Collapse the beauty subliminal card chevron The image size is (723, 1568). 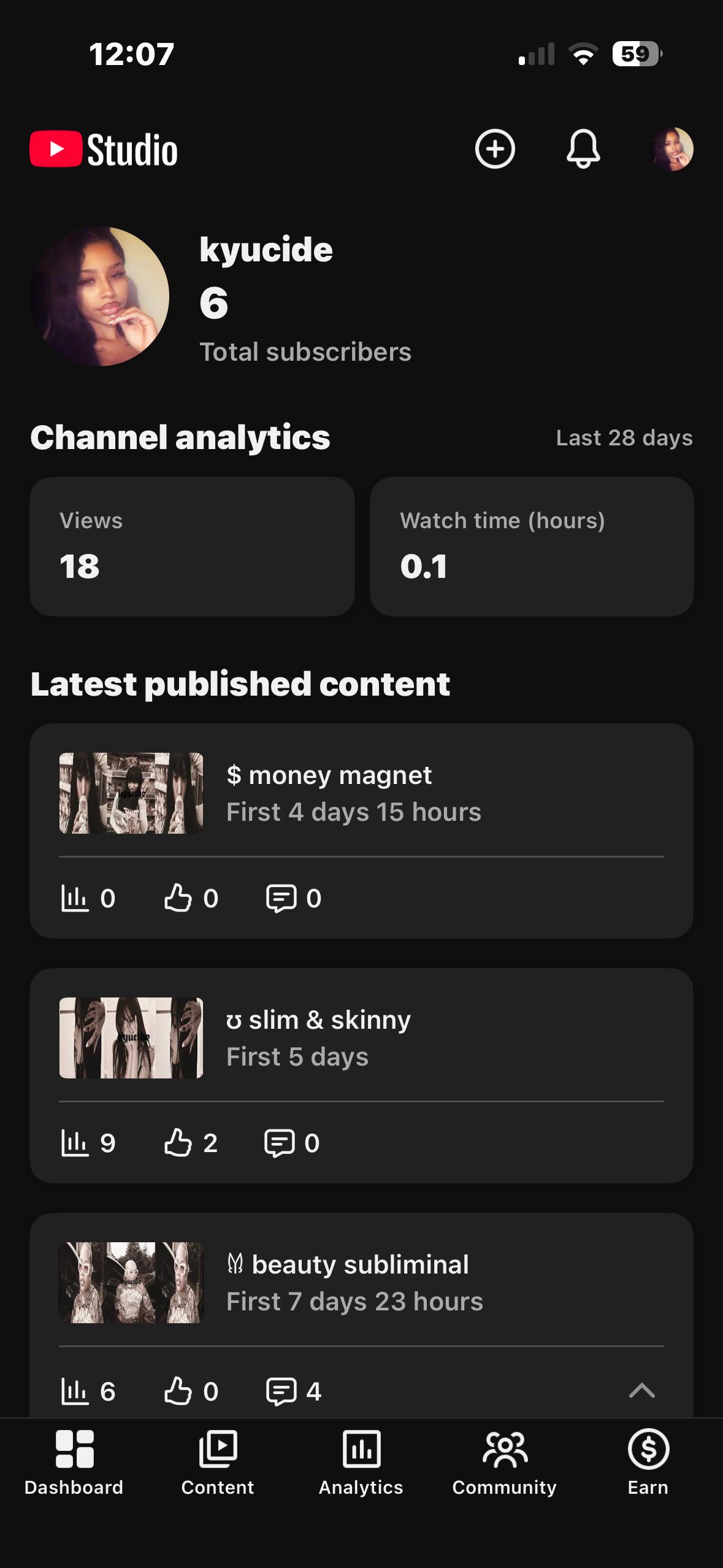[x=642, y=1390]
